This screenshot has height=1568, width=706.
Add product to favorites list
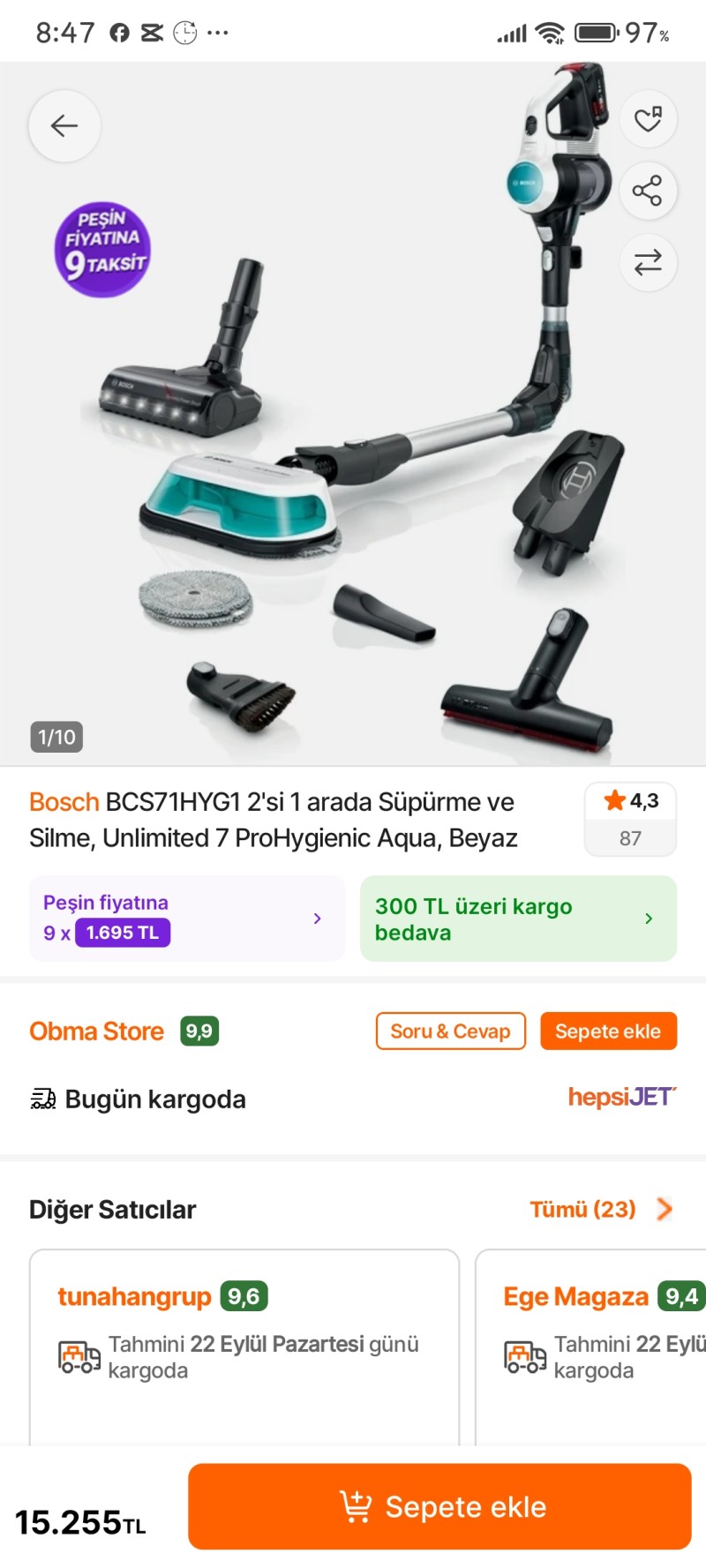click(648, 119)
